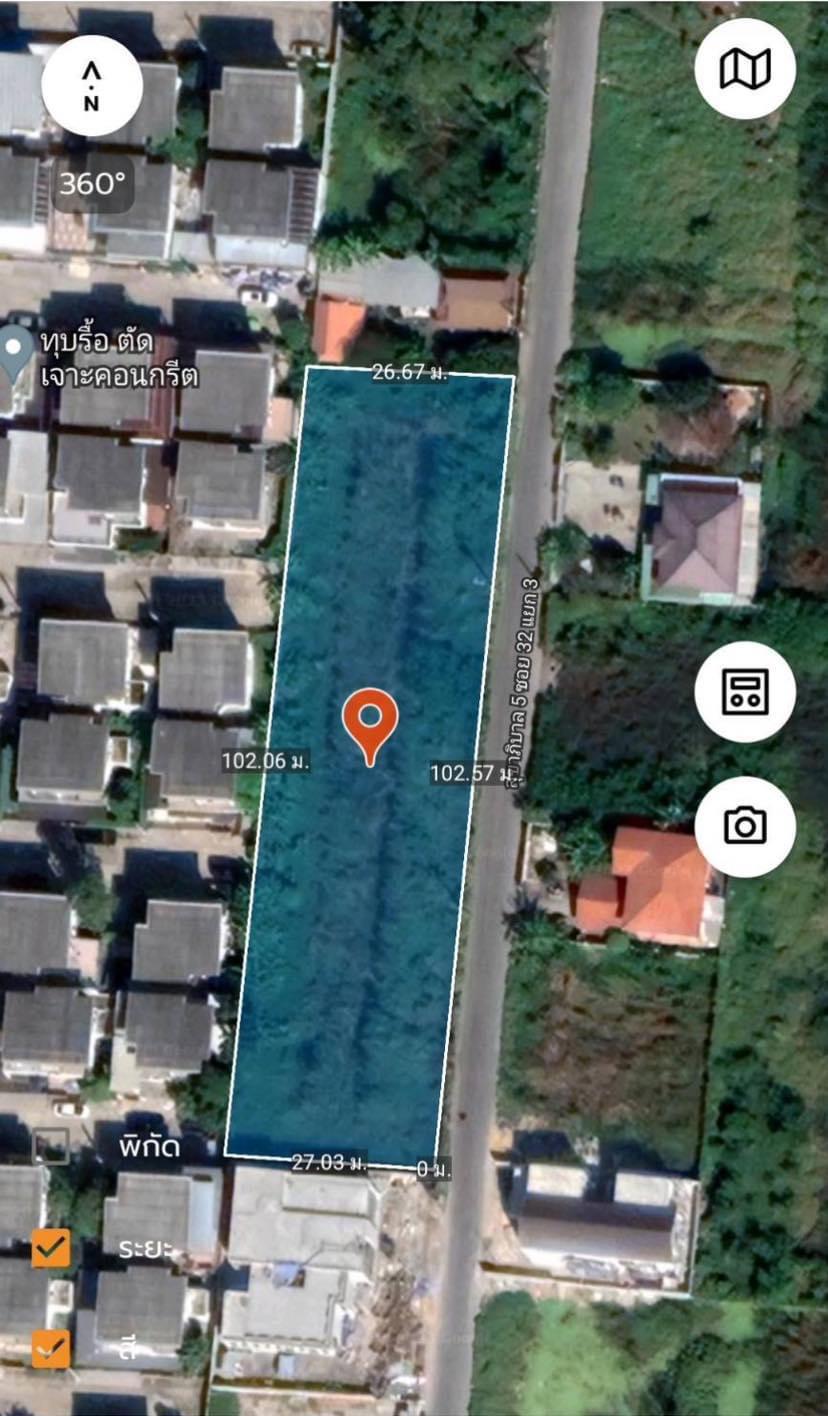Open the map layers button
This screenshot has height=1416, width=828.
(745, 69)
